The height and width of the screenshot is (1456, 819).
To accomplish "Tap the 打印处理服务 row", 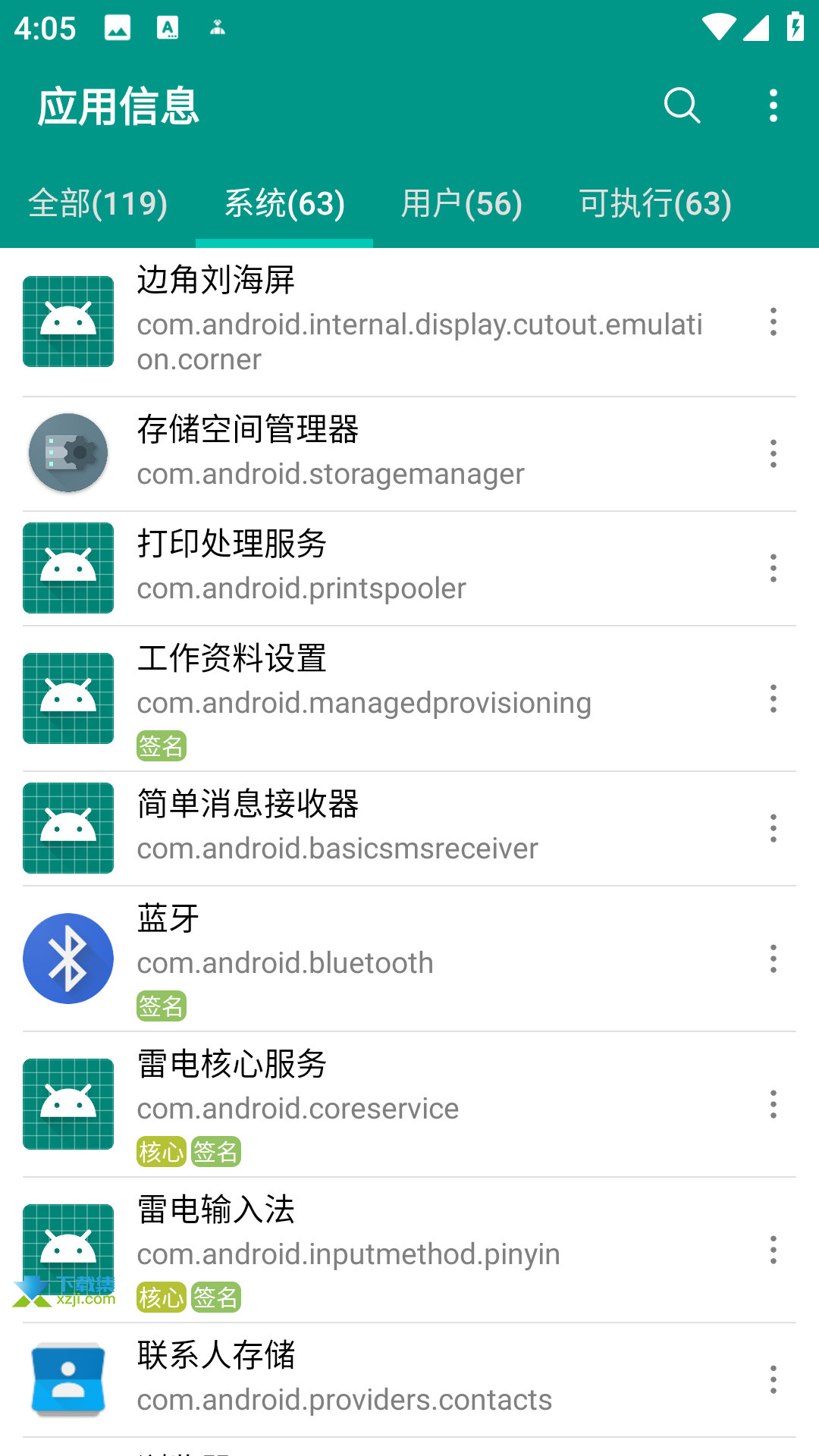I will point(409,568).
